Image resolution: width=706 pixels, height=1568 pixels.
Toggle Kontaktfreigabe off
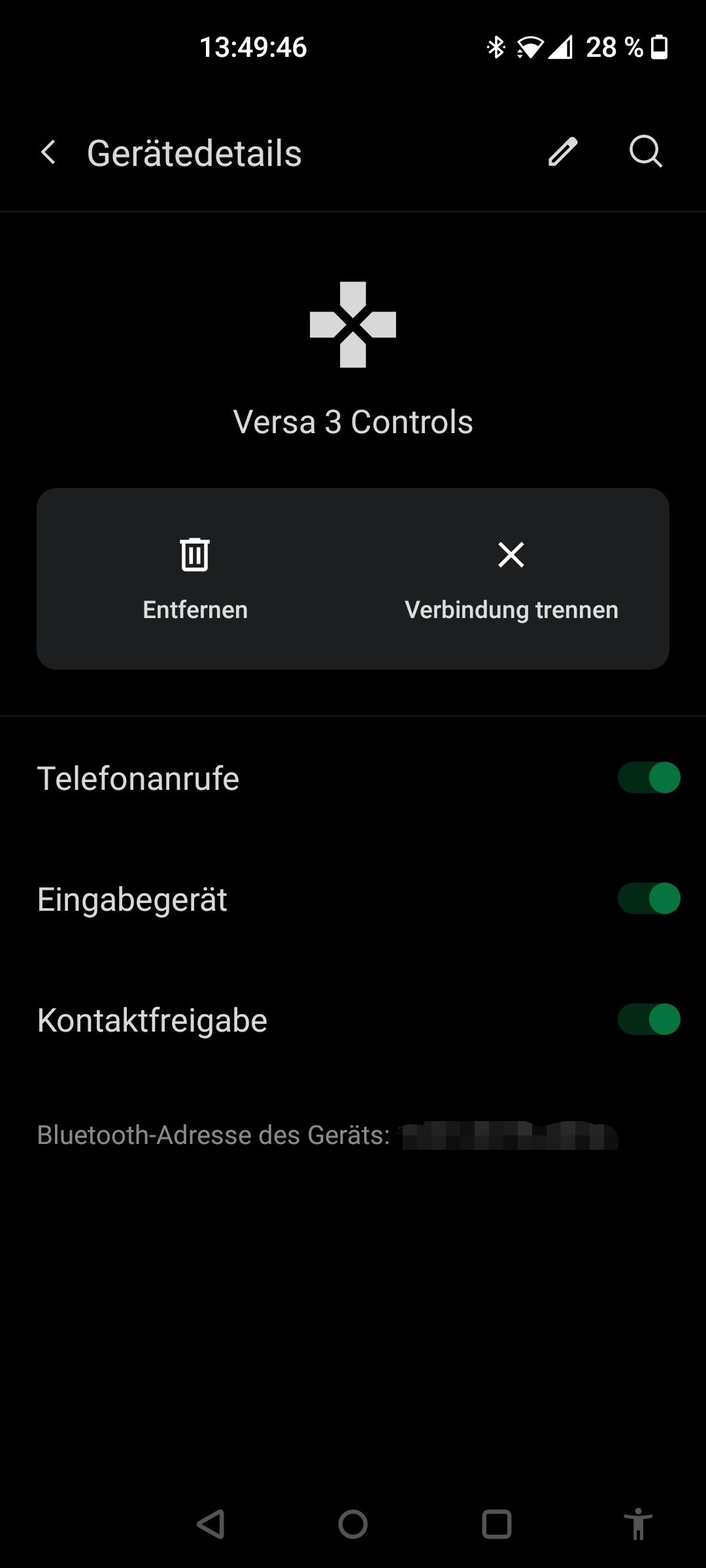[648, 1019]
